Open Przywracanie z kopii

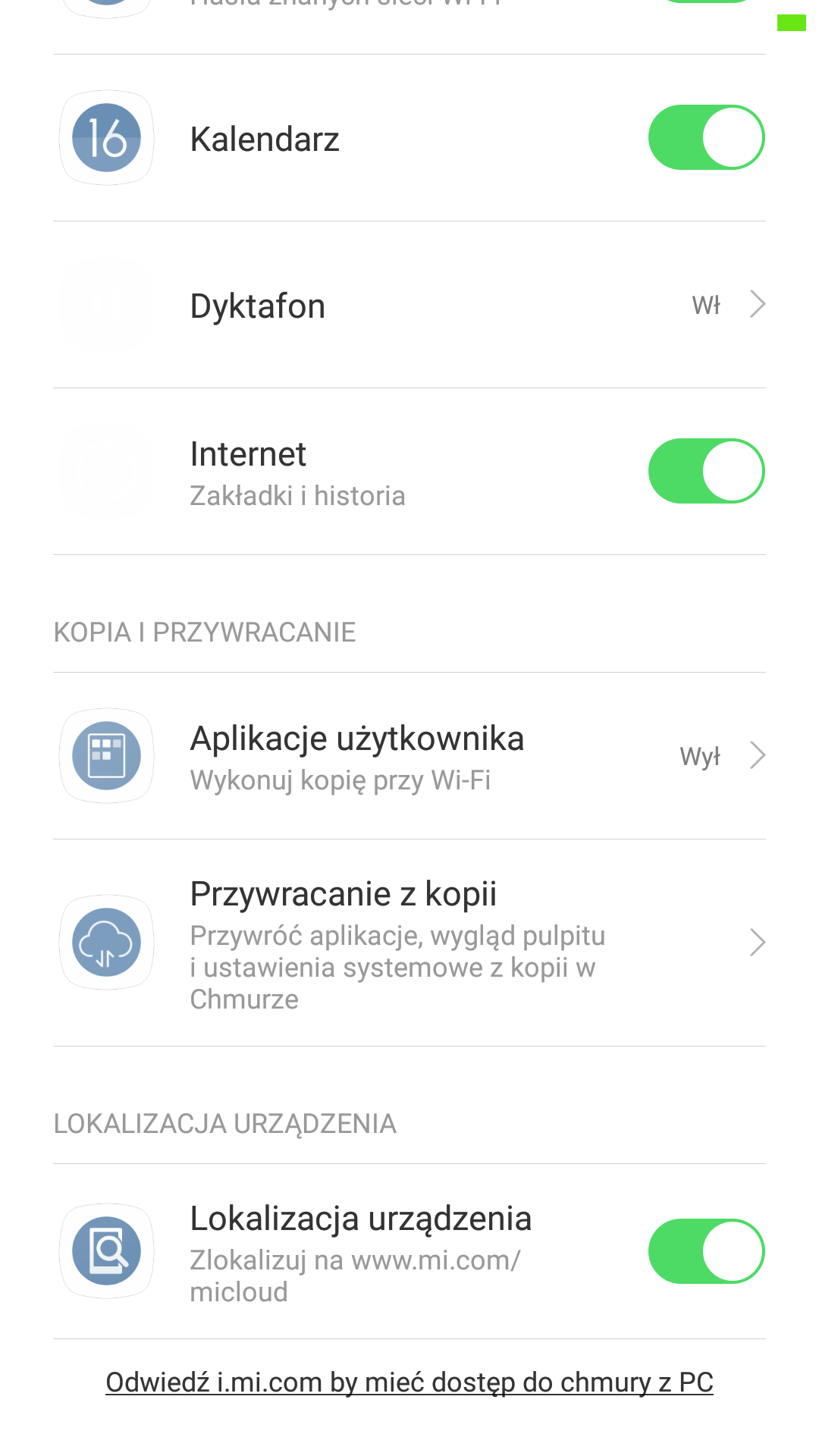[409, 943]
